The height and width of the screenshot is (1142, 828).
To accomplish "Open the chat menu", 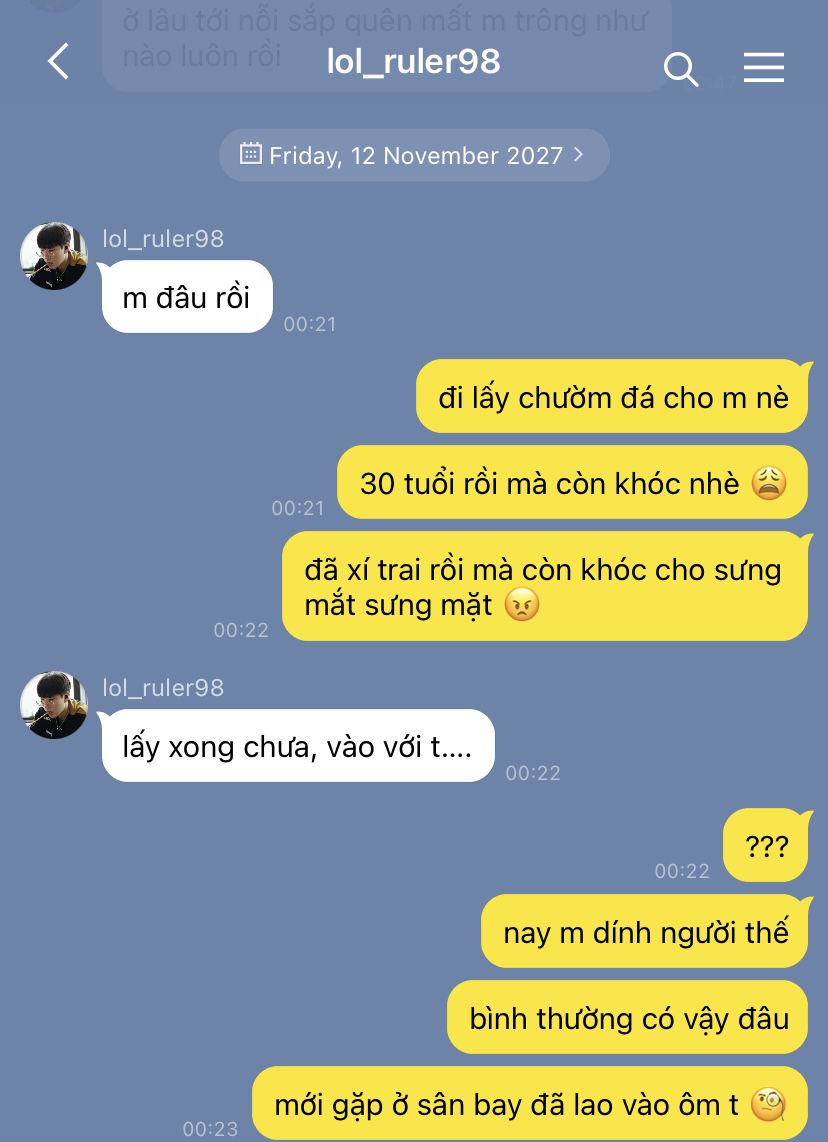I will 763,67.
